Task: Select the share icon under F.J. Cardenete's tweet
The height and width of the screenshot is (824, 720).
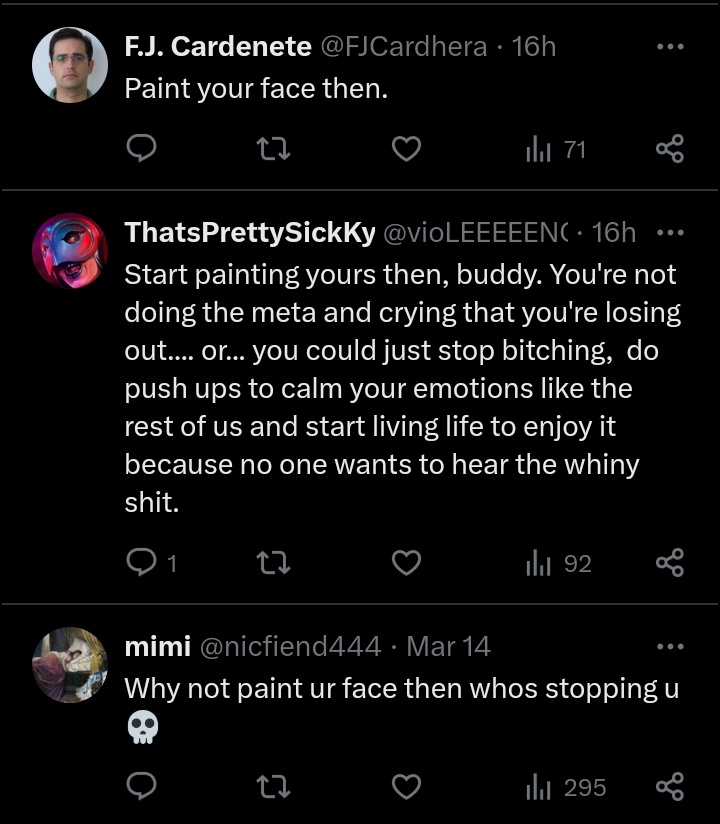Action: point(669,148)
